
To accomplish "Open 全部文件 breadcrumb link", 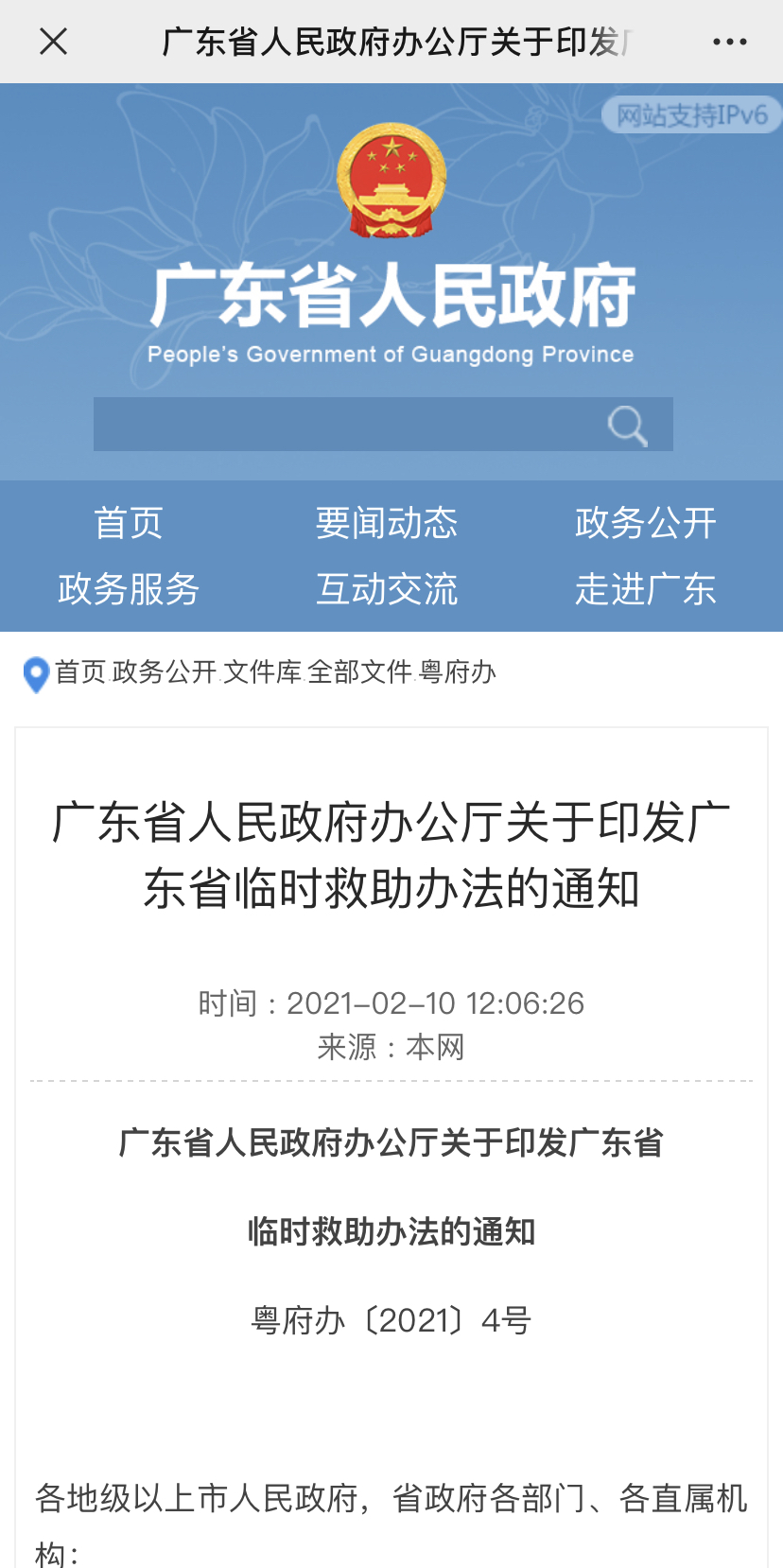I will (x=360, y=672).
